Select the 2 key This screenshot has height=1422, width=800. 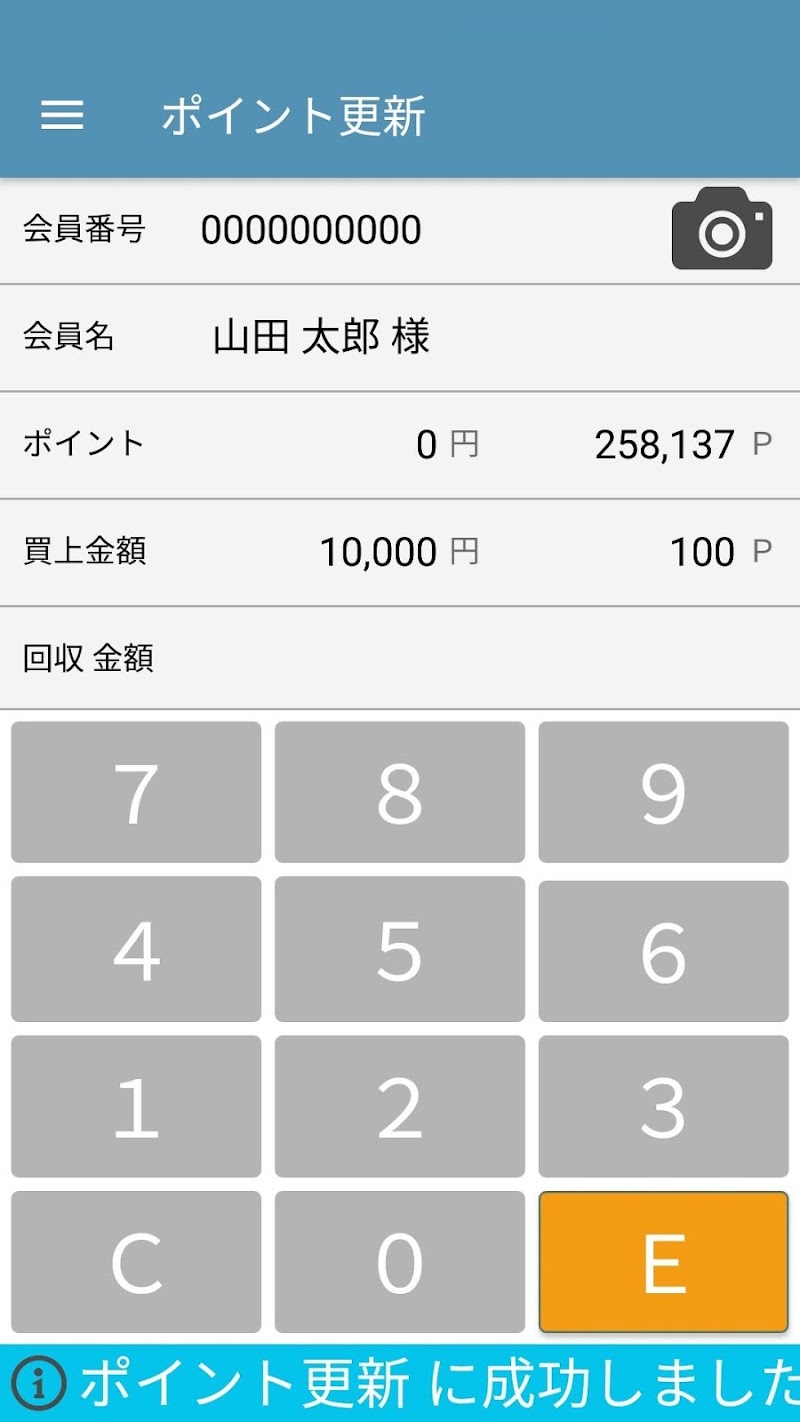(x=400, y=1106)
